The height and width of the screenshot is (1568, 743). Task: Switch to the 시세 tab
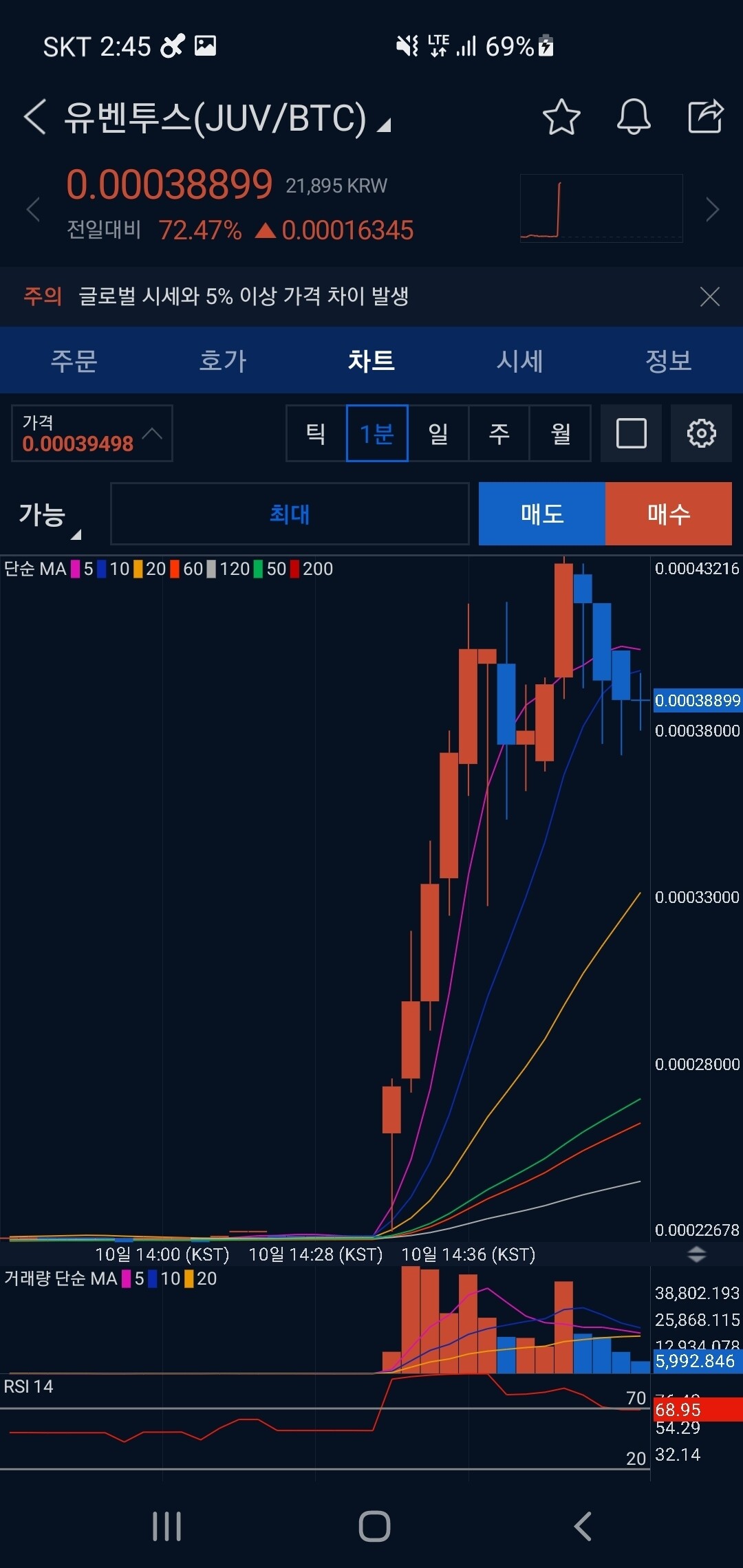[520, 360]
